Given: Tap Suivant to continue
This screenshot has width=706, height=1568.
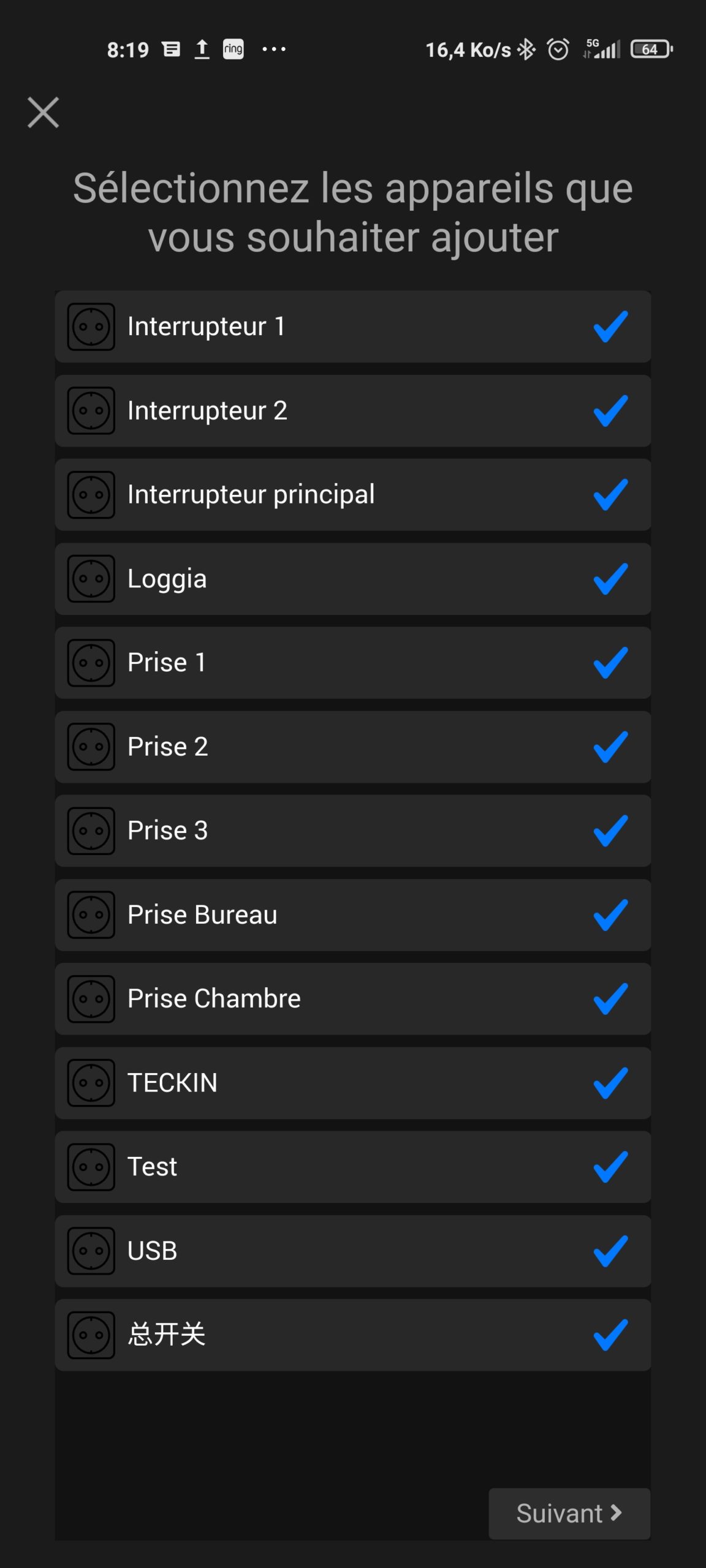Looking at the screenshot, I should (x=569, y=1513).
